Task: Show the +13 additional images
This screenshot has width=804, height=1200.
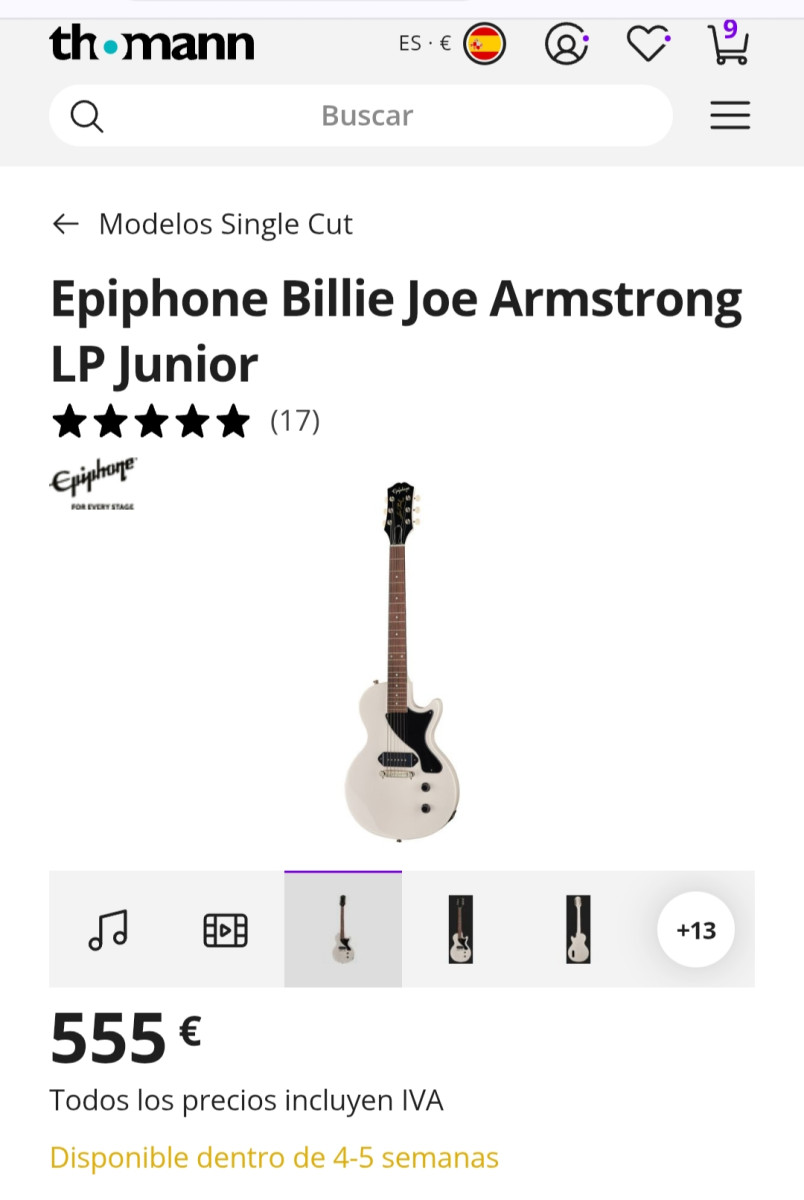Action: [x=696, y=930]
